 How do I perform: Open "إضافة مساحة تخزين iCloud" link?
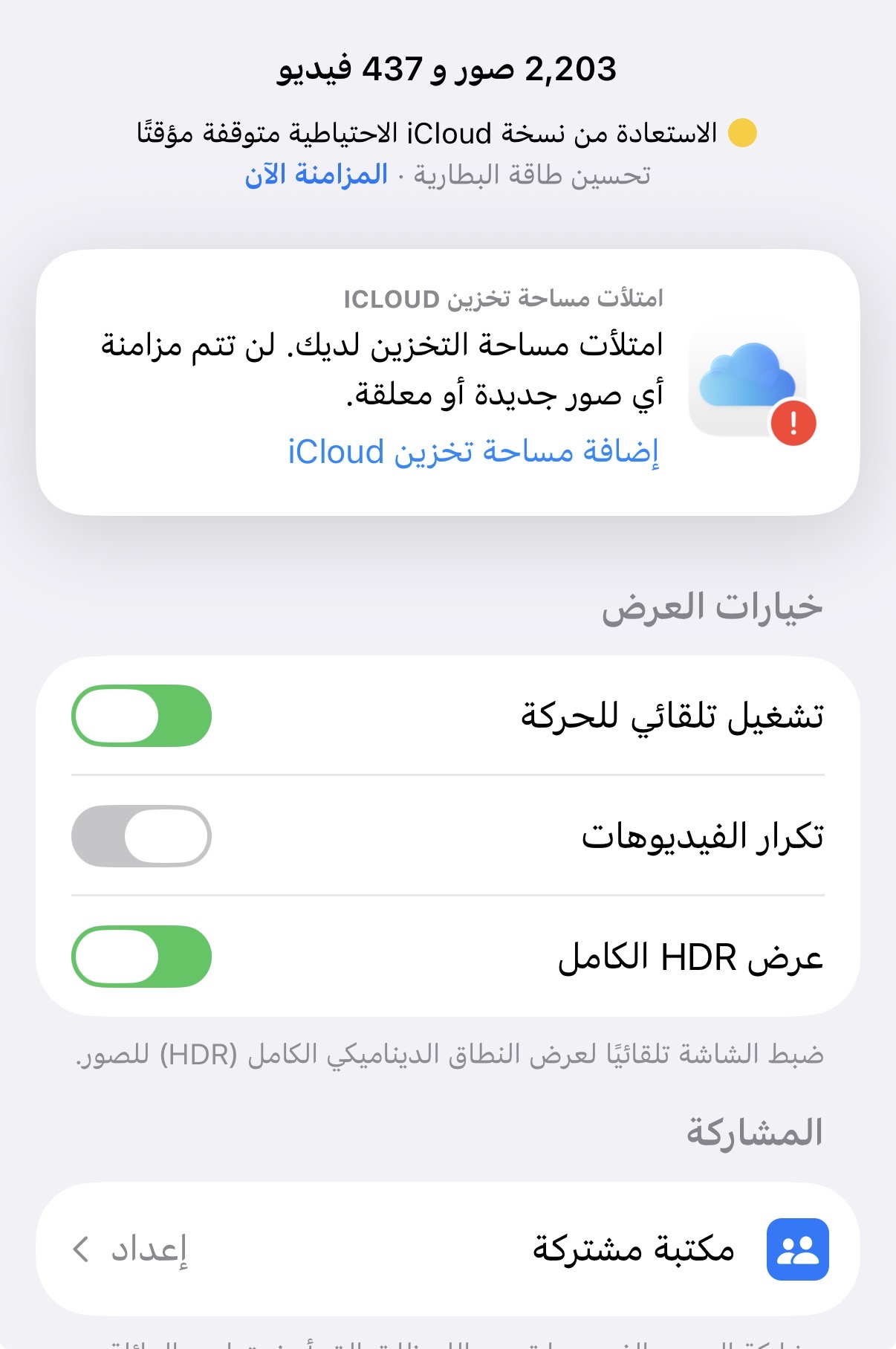pyautogui.click(x=473, y=452)
